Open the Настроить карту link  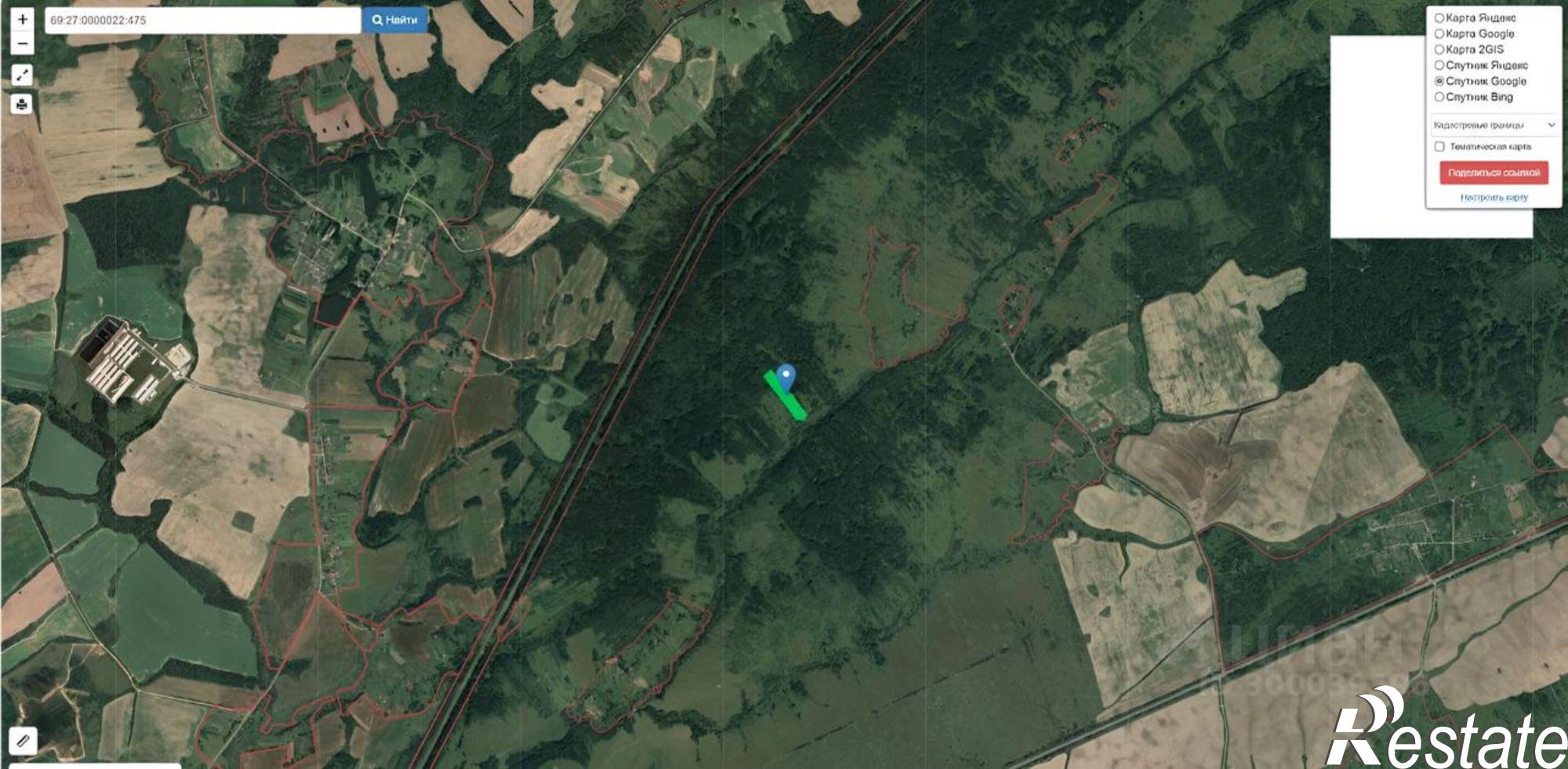click(1494, 198)
